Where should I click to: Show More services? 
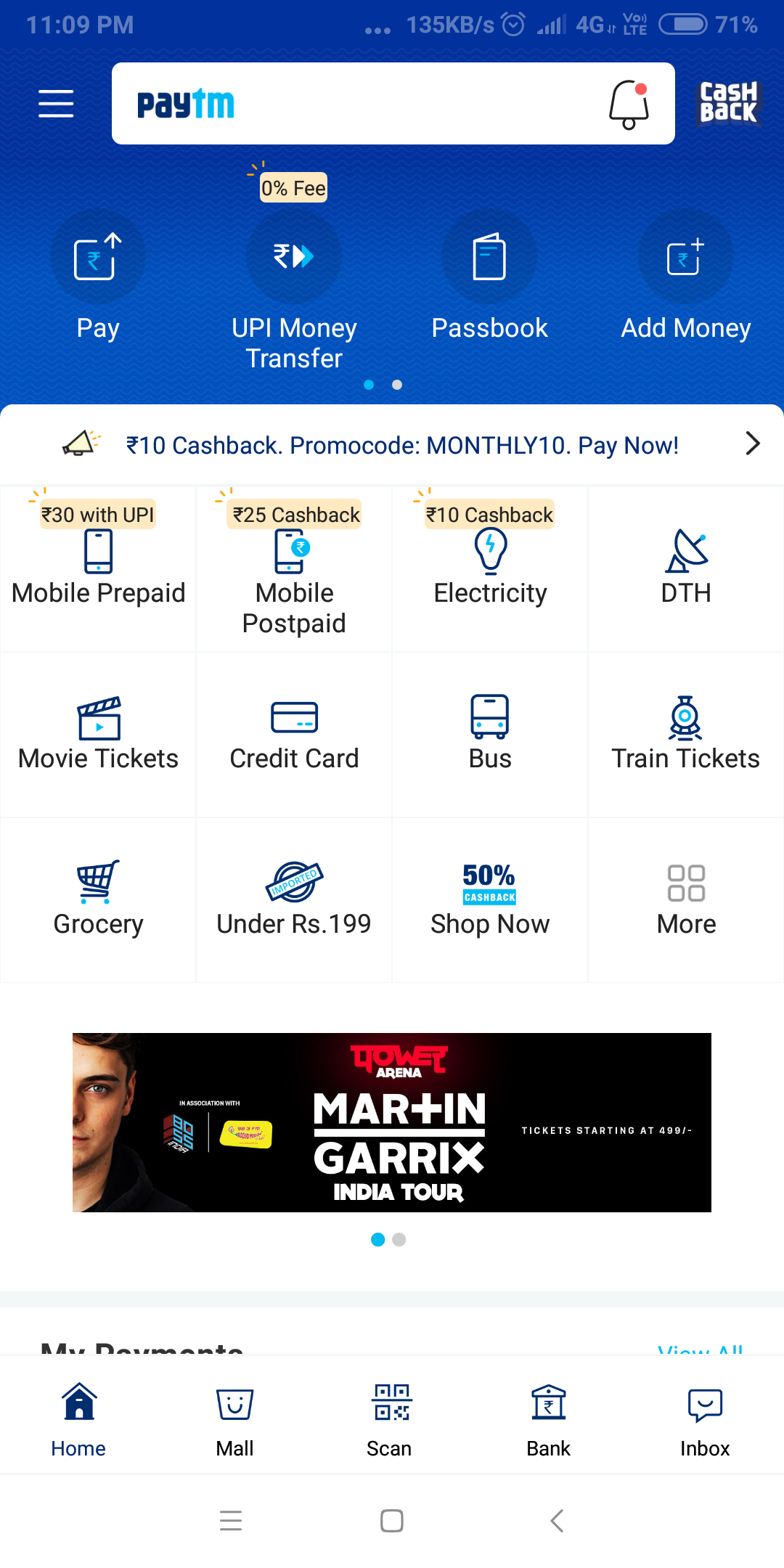pyautogui.click(x=686, y=900)
